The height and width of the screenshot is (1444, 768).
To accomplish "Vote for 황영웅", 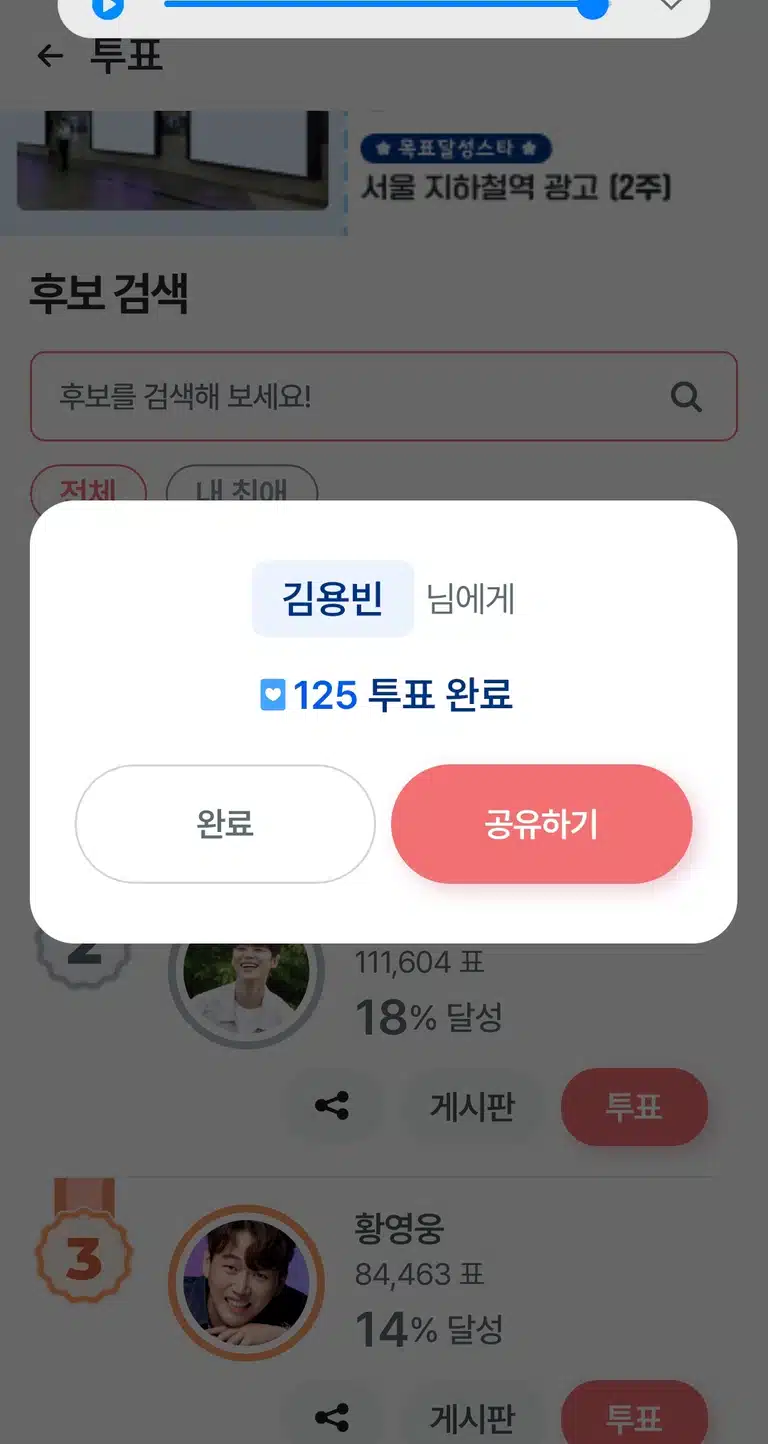I will 634,1417.
